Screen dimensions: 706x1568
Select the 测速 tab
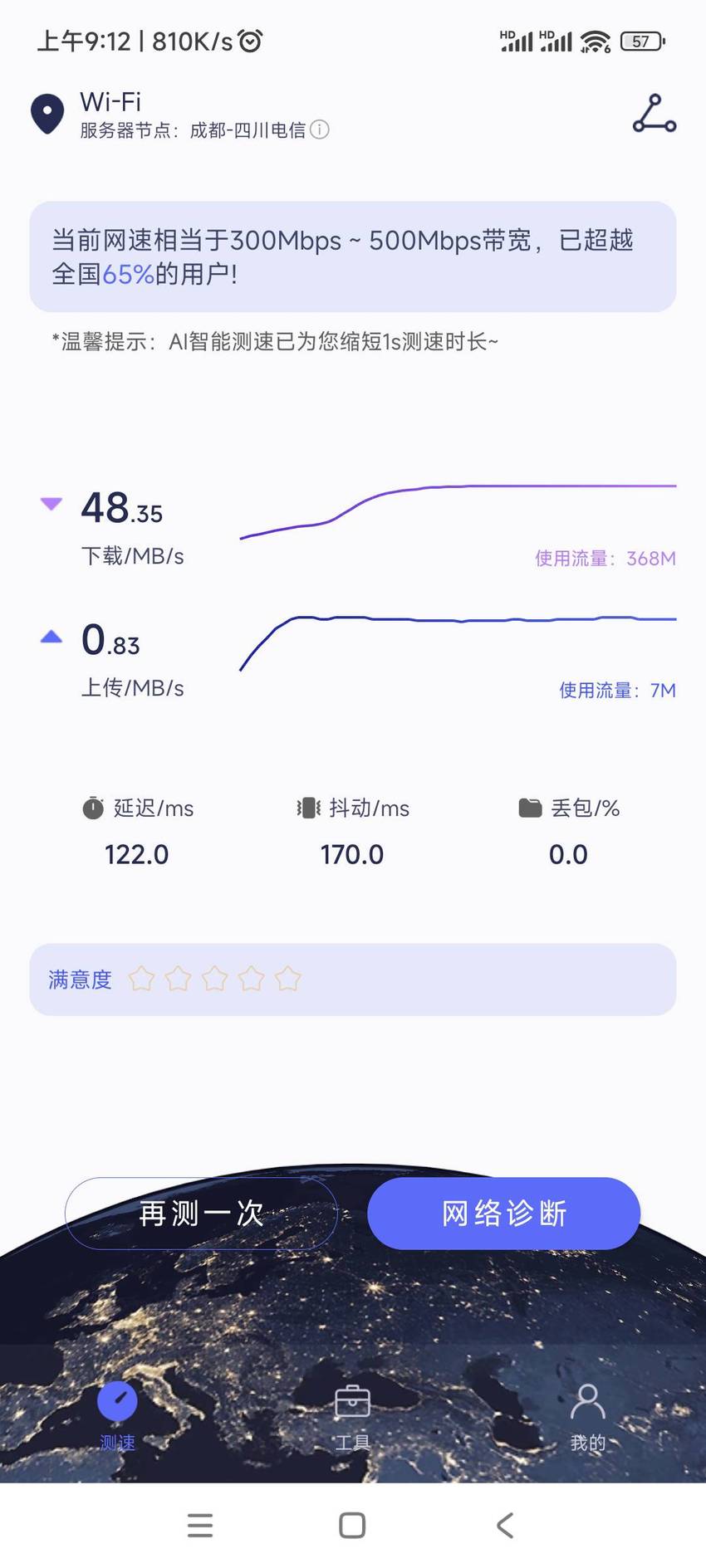click(x=117, y=1417)
